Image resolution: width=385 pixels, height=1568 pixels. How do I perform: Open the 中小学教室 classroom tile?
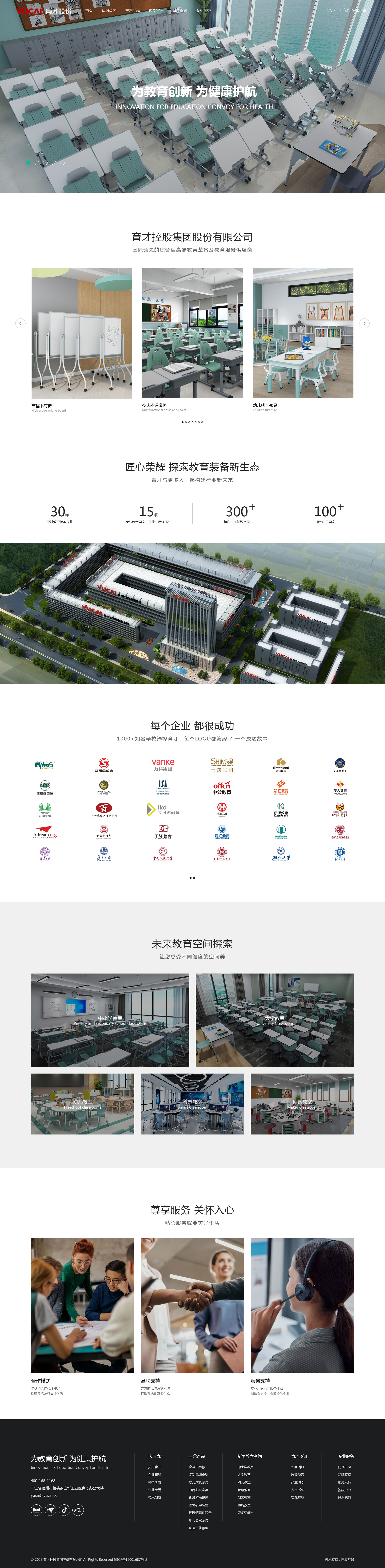[110, 1019]
